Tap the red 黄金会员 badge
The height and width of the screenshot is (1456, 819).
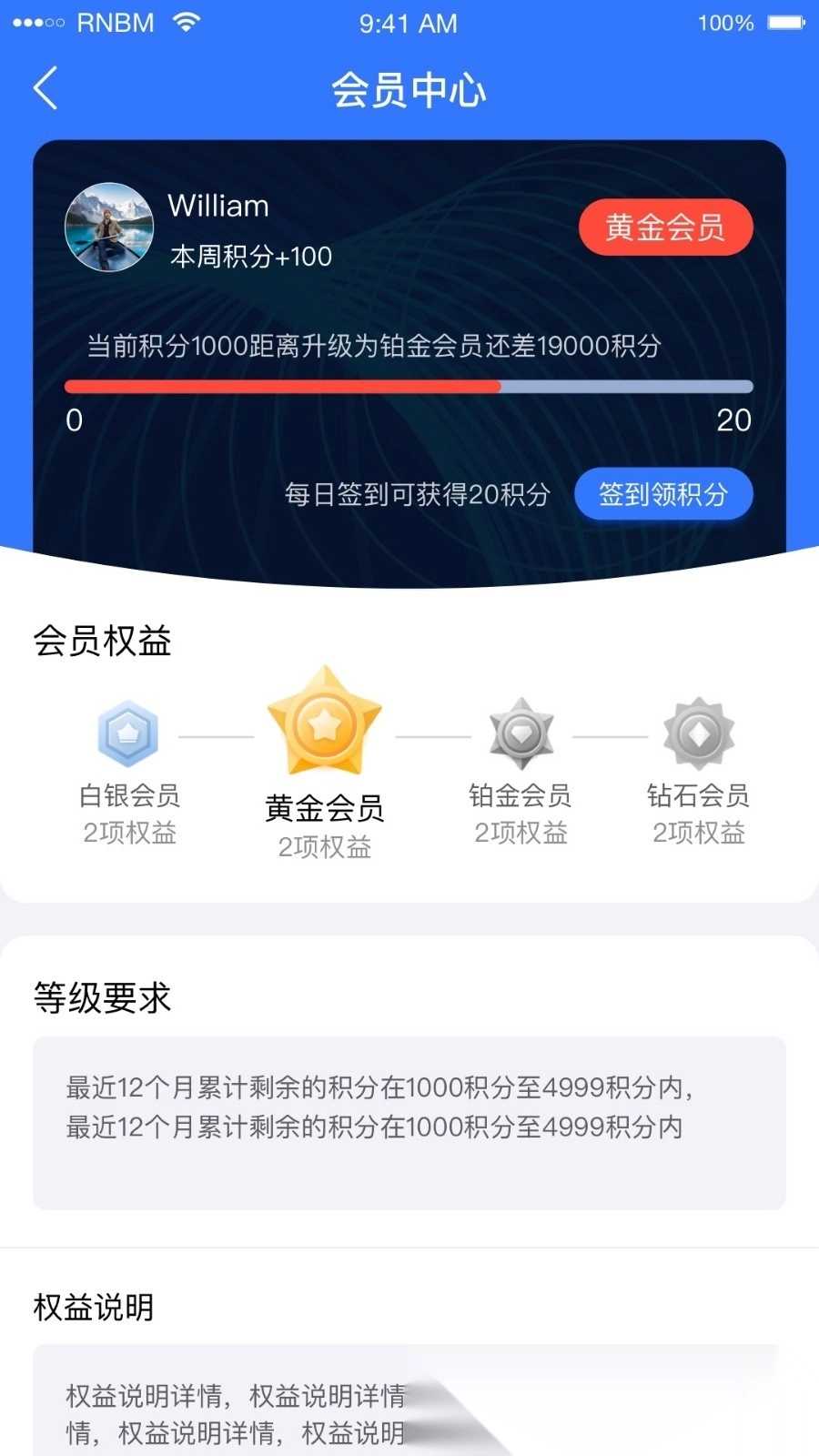pos(665,227)
